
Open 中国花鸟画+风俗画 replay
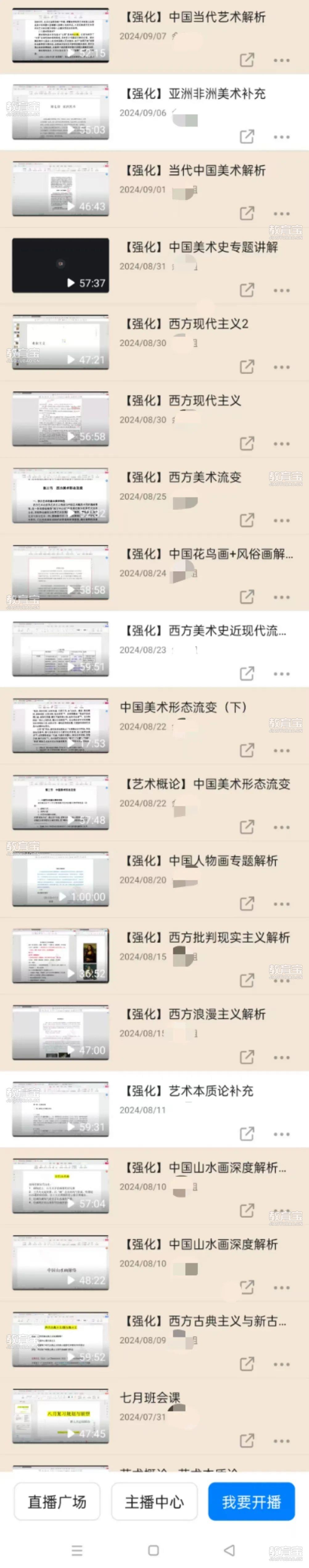click(60, 572)
